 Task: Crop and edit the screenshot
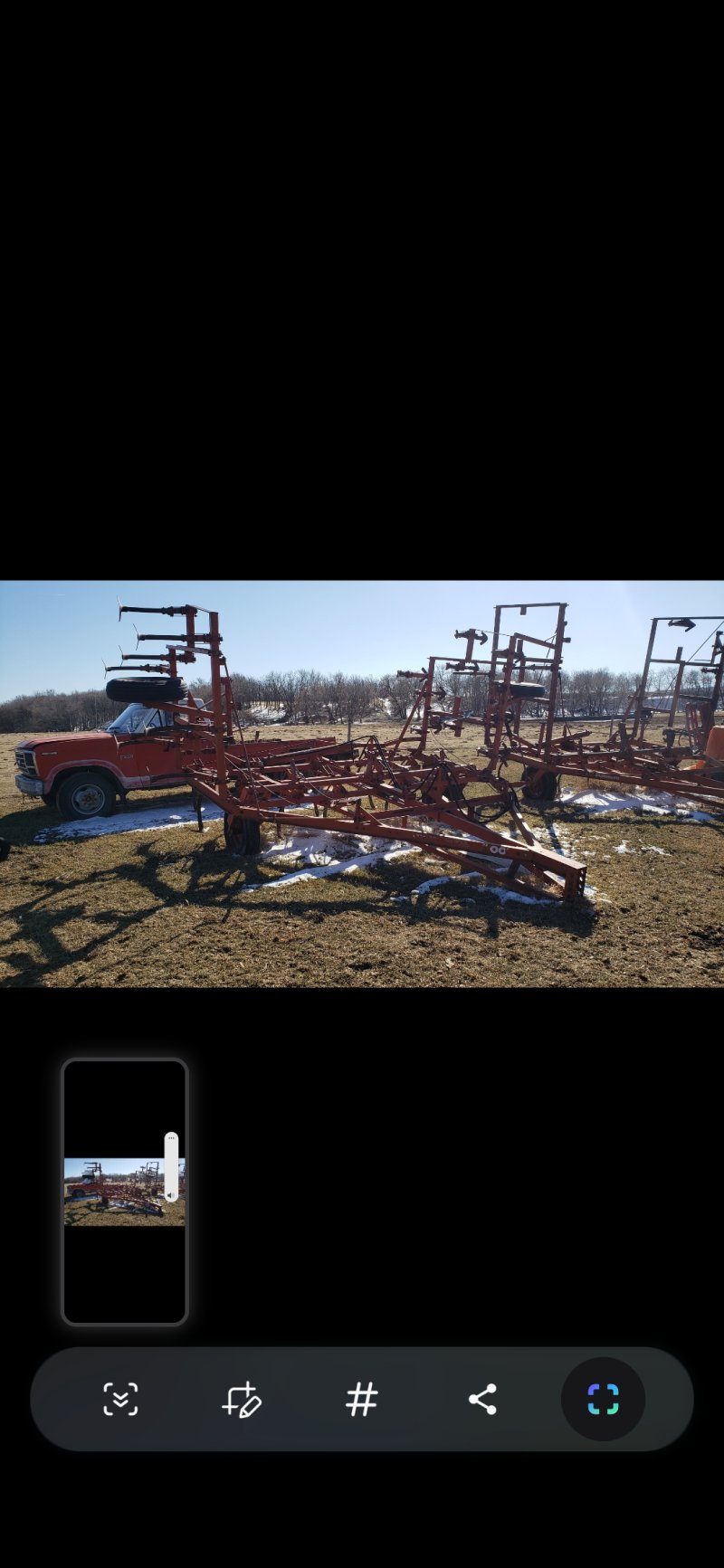coord(242,1399)
